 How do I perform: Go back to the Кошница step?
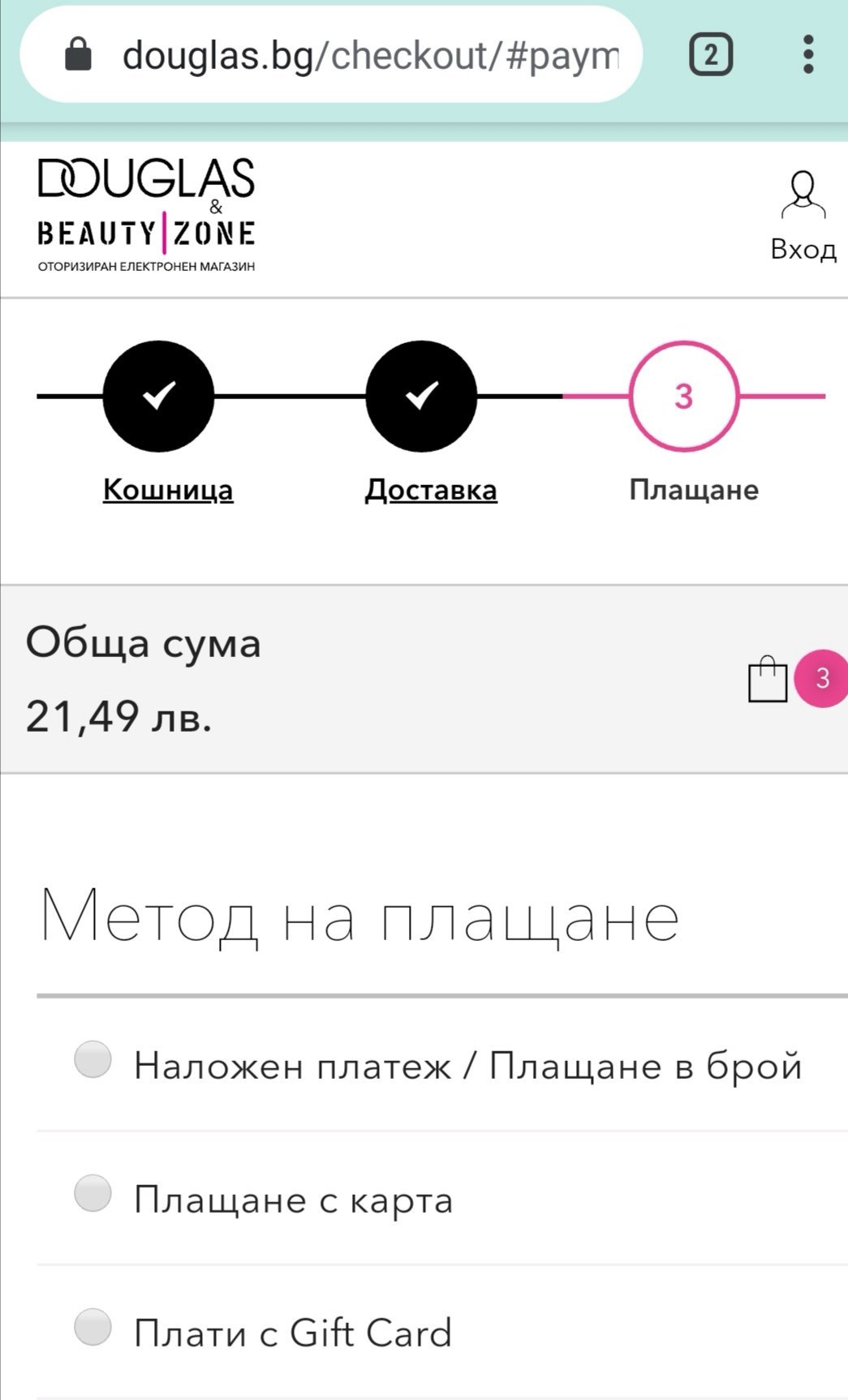click(x=167, y=489)
